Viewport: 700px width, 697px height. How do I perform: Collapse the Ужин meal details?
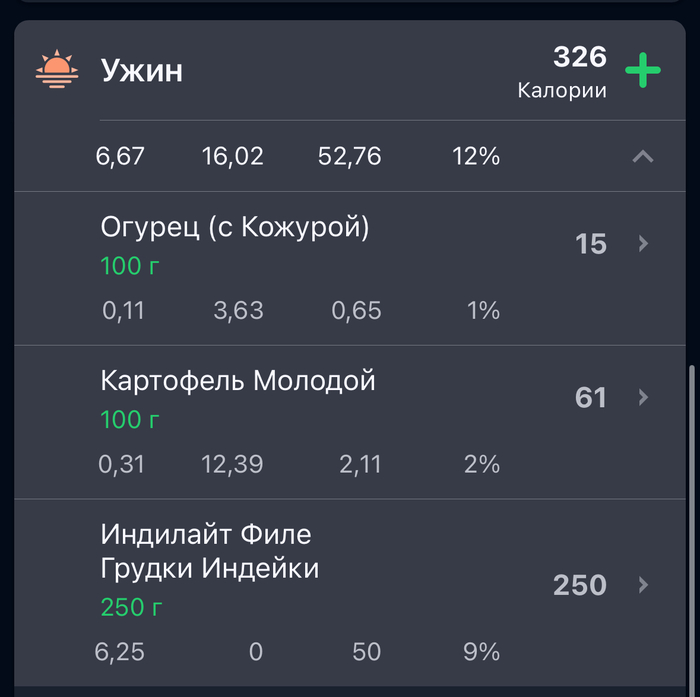pyautogui.click(x=643, y=156)
